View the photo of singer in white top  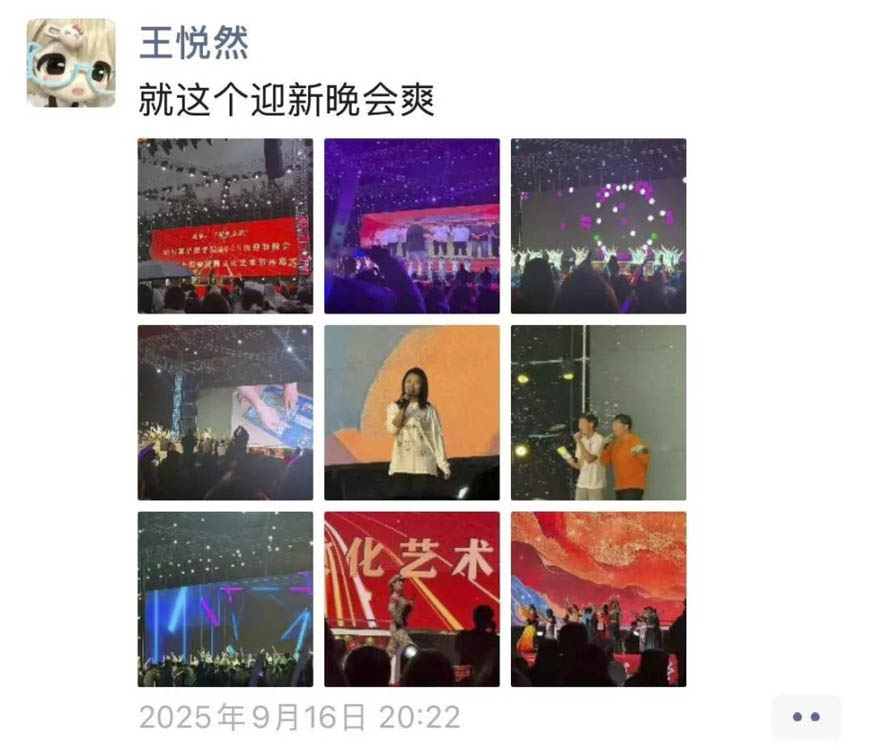click(x=411, y=412)
